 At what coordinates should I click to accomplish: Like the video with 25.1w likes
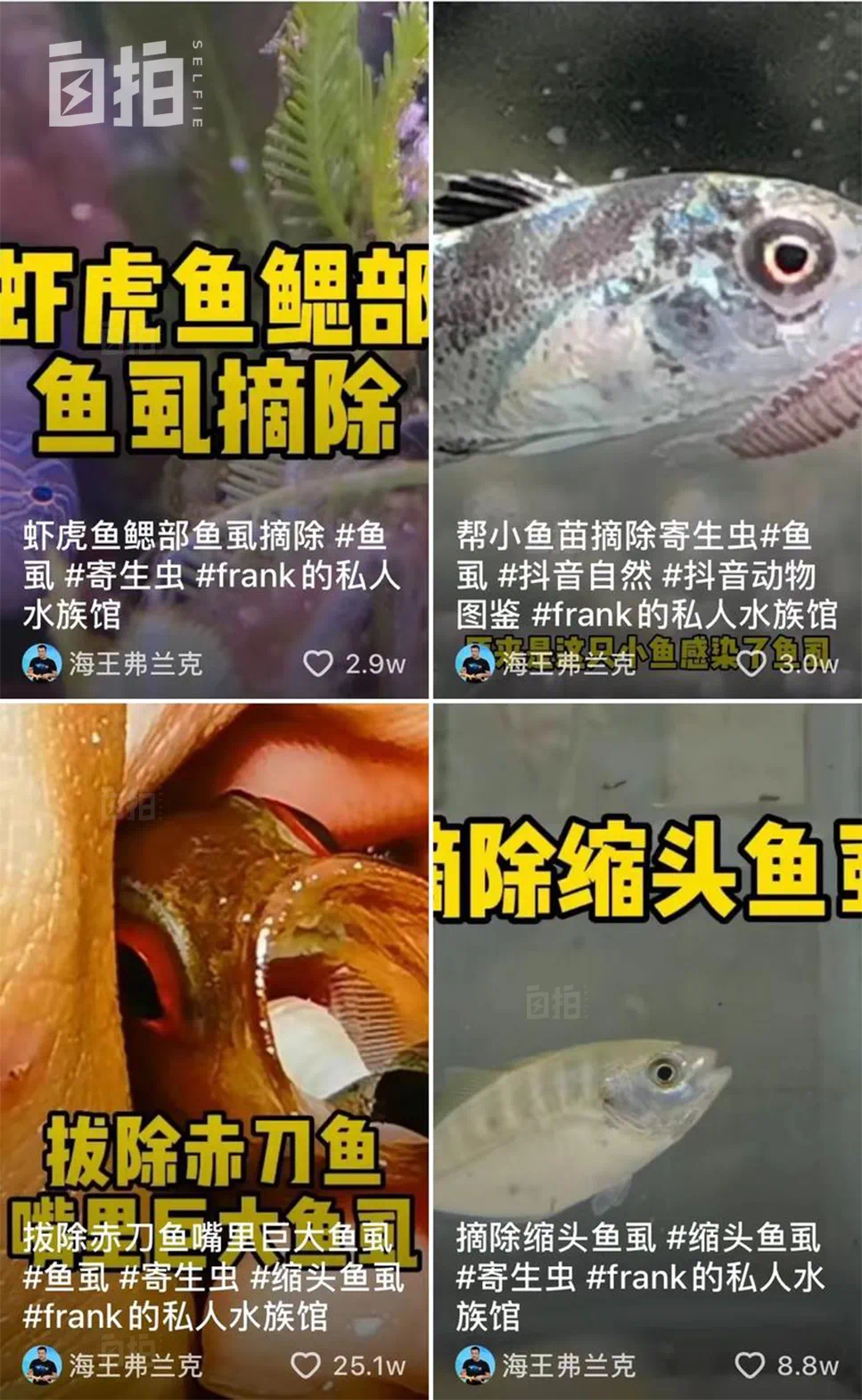click(306, 1365)
